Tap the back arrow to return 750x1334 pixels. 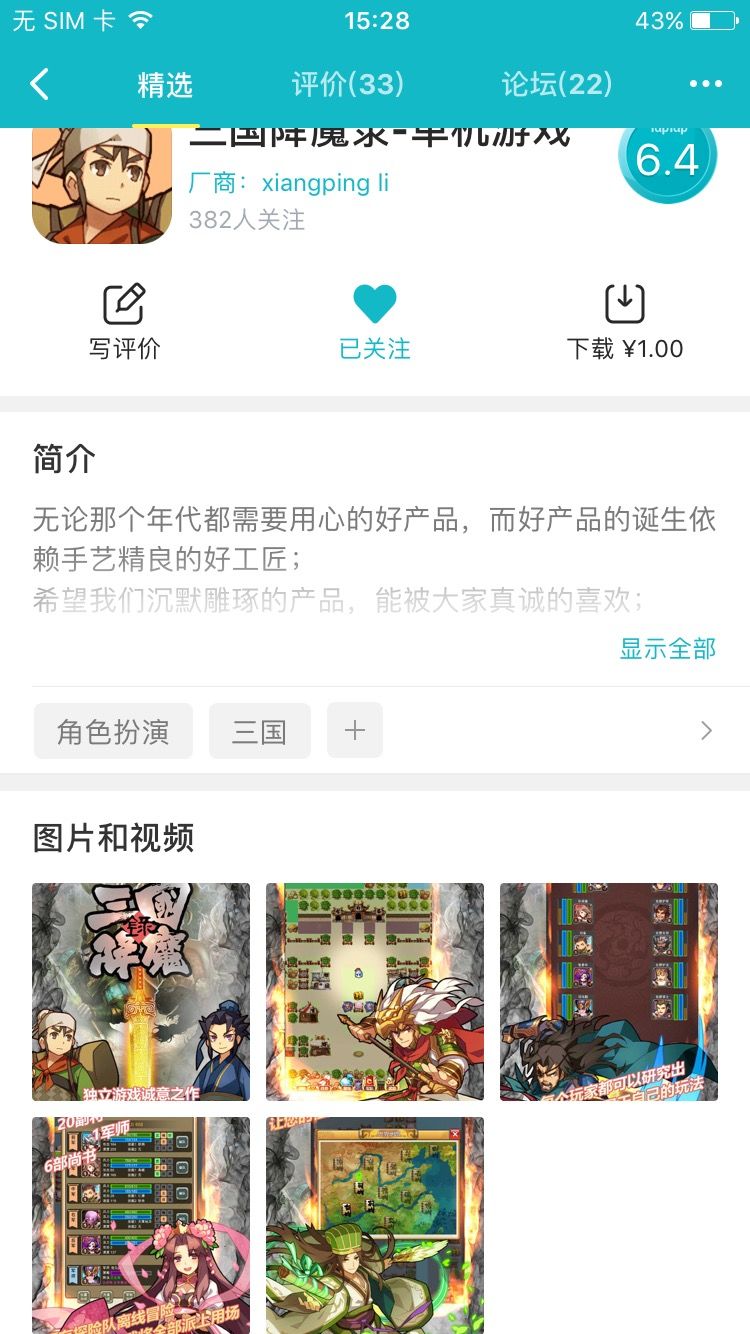pyautogui.click(x=40, y=85)
